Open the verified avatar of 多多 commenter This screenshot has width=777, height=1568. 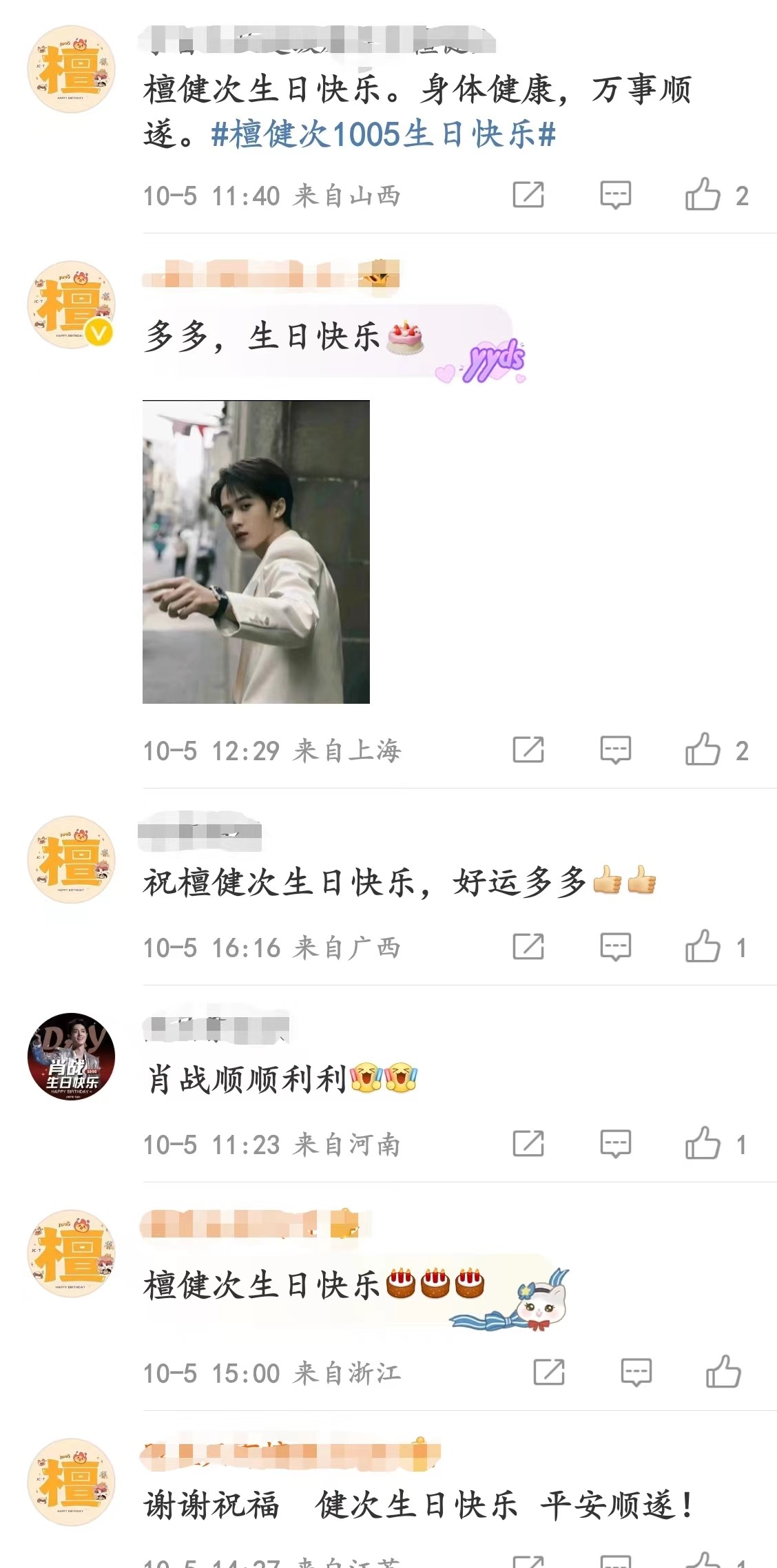pyautogui.click(x=71, y=304)
